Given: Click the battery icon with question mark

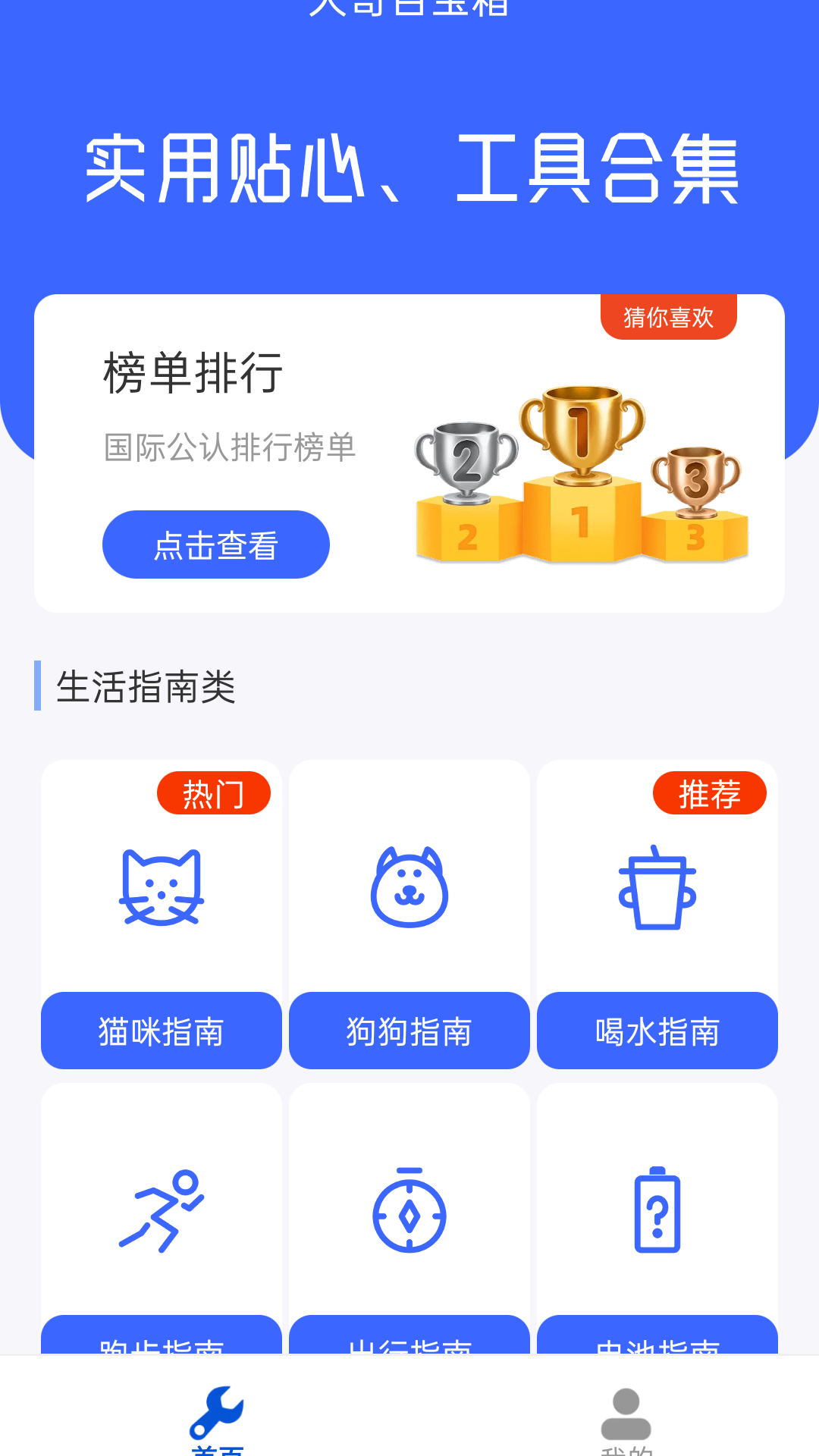Looking at the screenshot, I should pos(658,1213).
